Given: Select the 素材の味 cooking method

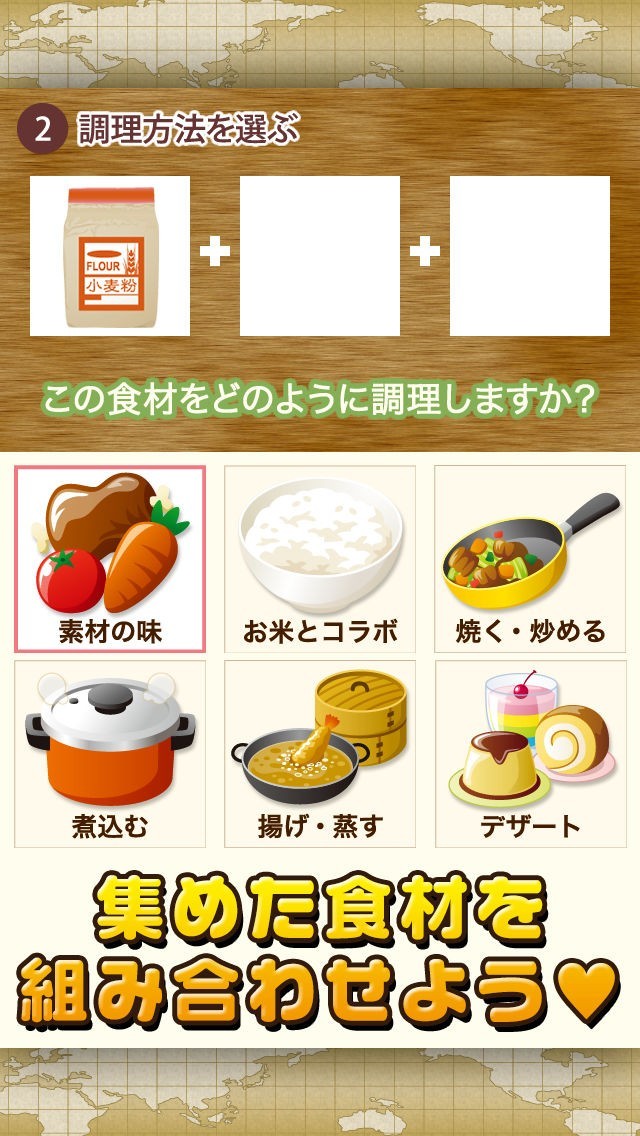Looking at the screenshot, I should coord(110,559).
